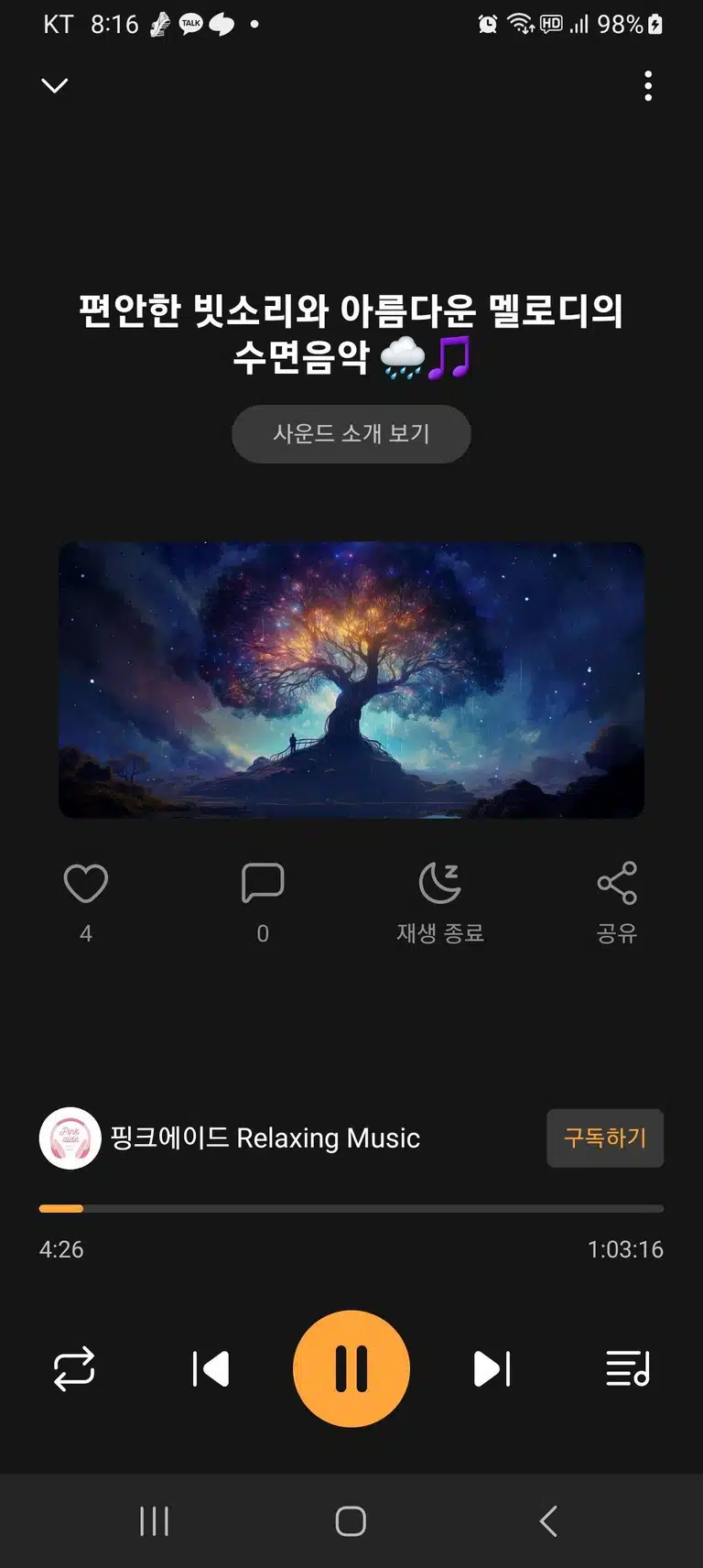Pause the current playback
703x1568 pixels.
pyautogui.click(x=351, y=1368)
